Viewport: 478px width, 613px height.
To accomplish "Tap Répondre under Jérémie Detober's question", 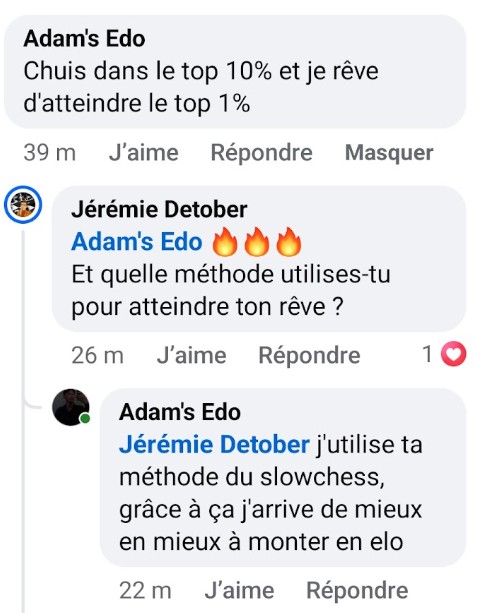I will [310, 355].
